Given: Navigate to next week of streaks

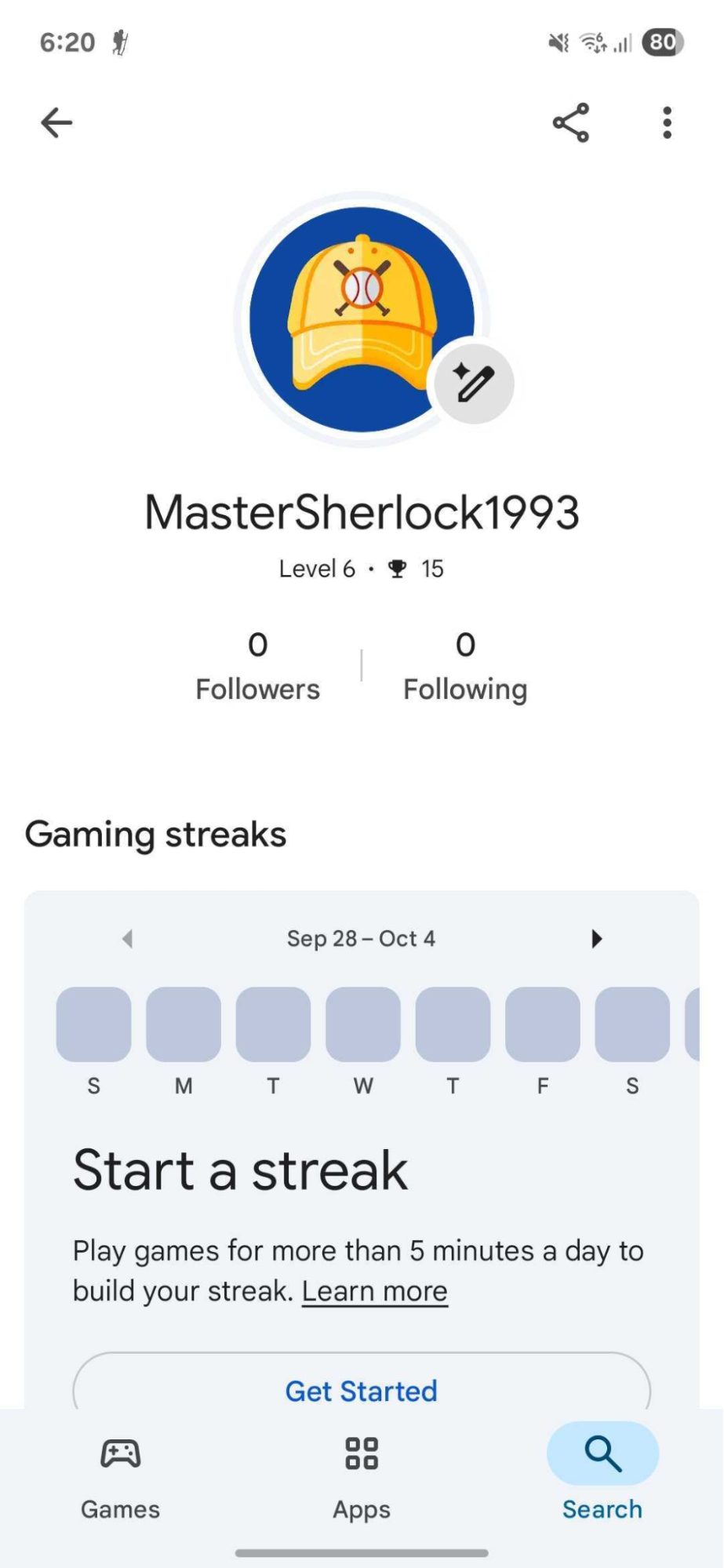Looking at the screenshot, I should pyautogui.click(x=598, y=938).
